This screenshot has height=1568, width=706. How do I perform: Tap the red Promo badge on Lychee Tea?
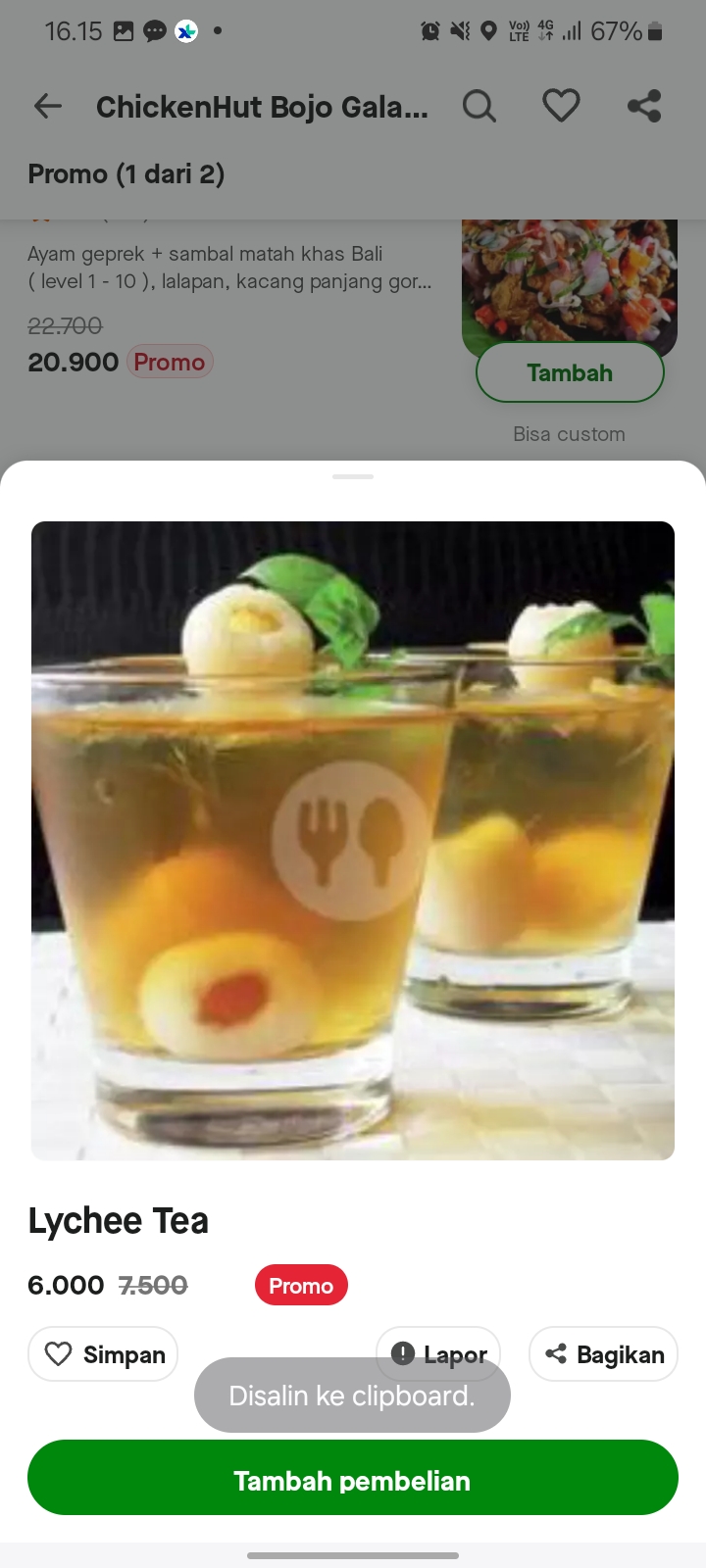pos(301,1285)
